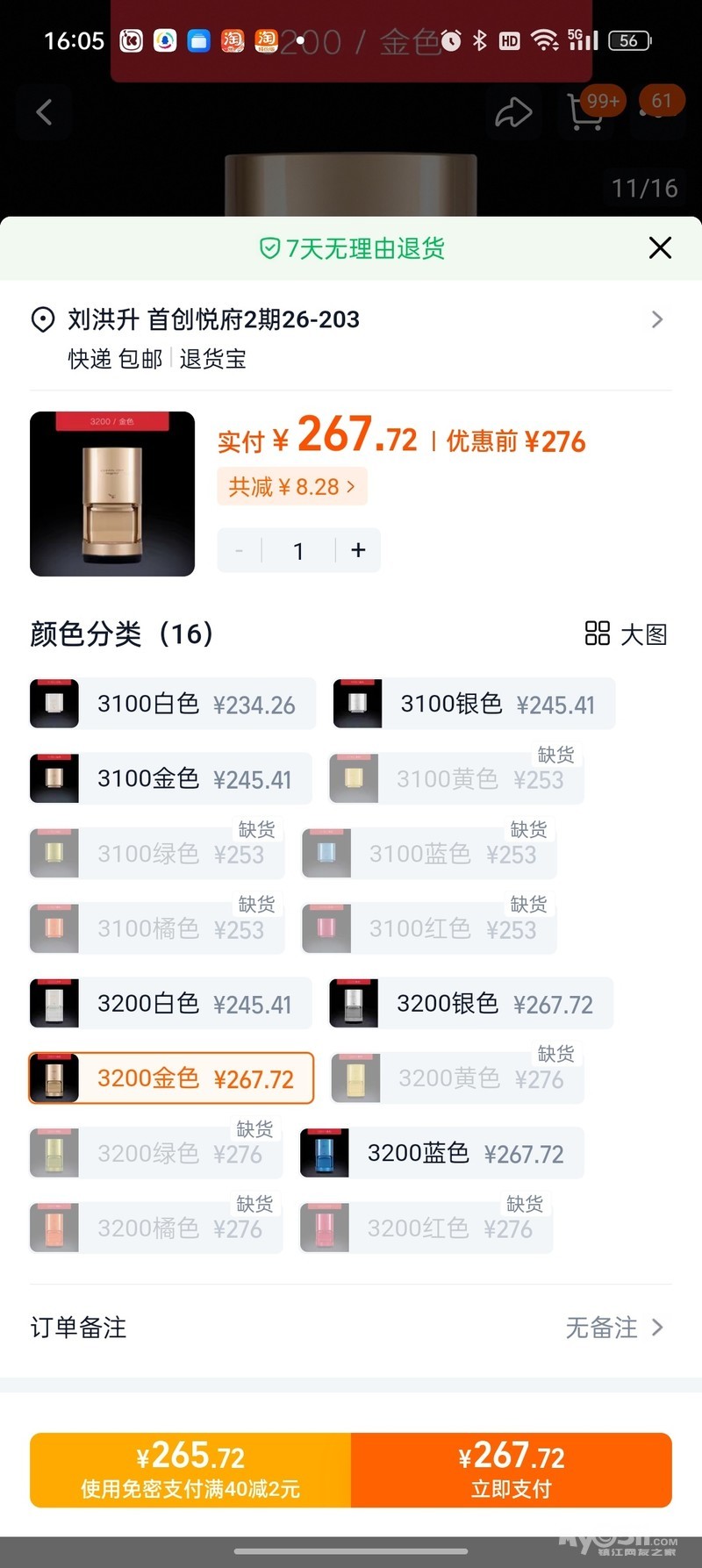Pay ¥265.72 using 免密支付 discount
Screen dimensions: 702x1568
(190, 1470)
